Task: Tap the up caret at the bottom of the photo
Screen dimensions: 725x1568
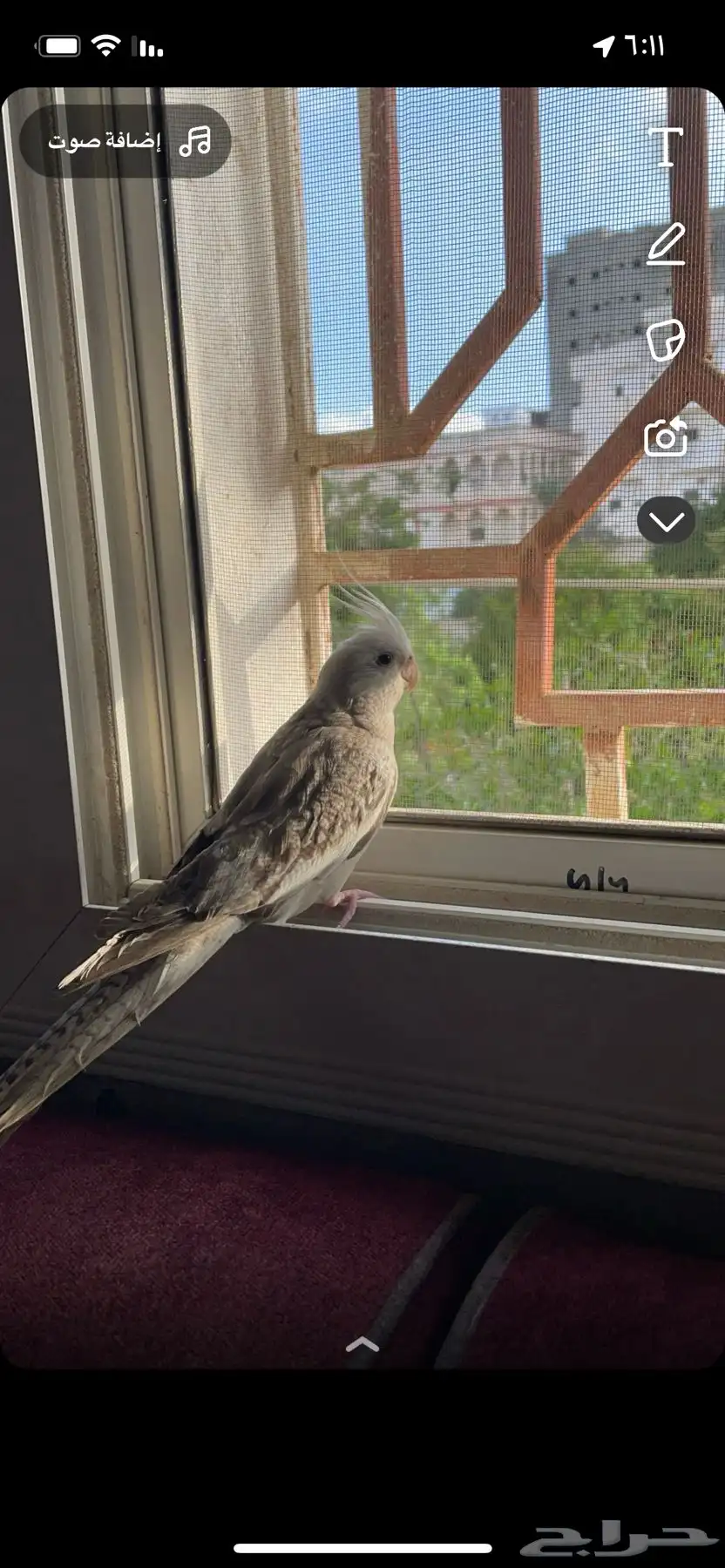Action: pyautogui.click(x=362, y=1345)
